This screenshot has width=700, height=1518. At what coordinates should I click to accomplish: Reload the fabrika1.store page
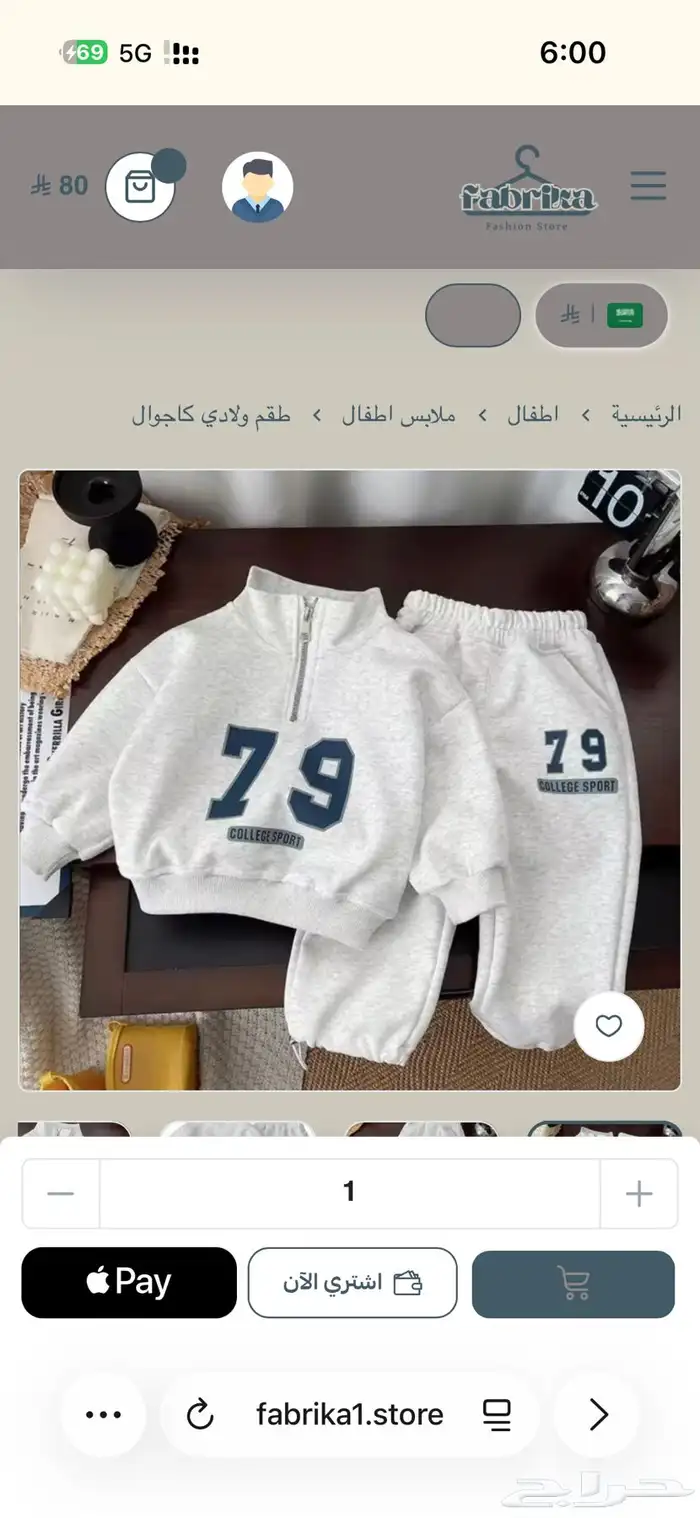click(x=200, y=1415)
